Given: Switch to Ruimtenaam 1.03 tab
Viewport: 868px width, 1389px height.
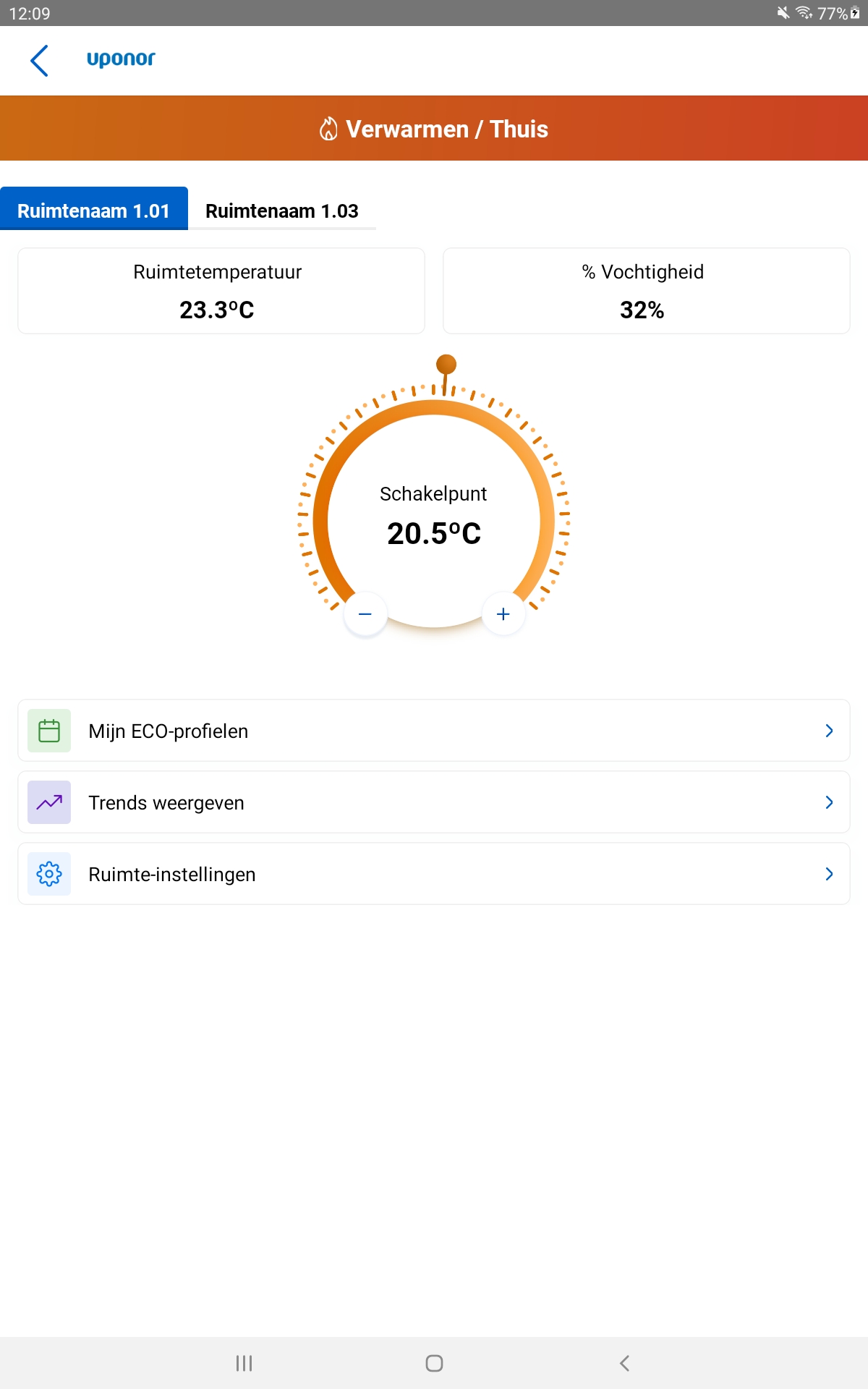Looking at the screenshot, I should point(282,211).
